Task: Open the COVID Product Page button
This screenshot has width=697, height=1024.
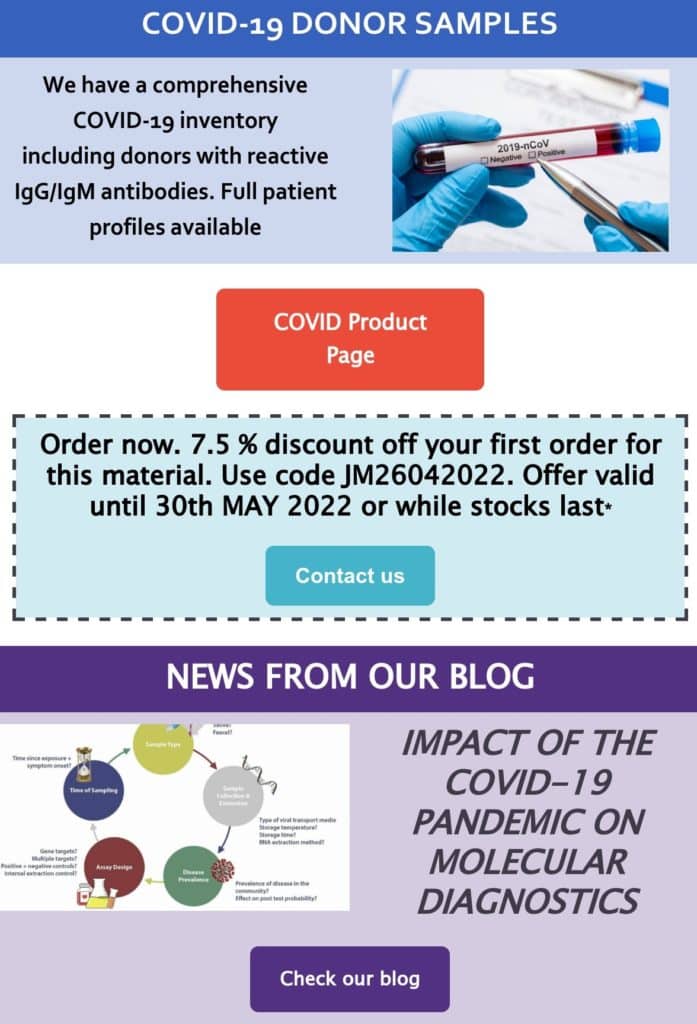Action: pyautogui.click(x=350, y=339)
